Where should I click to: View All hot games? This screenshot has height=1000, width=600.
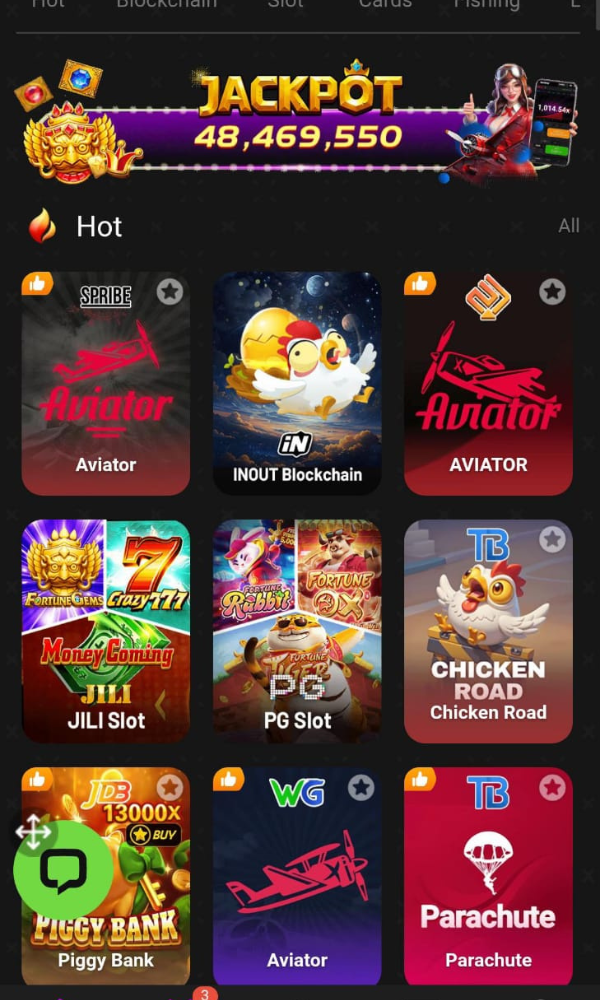click(568, 226)
